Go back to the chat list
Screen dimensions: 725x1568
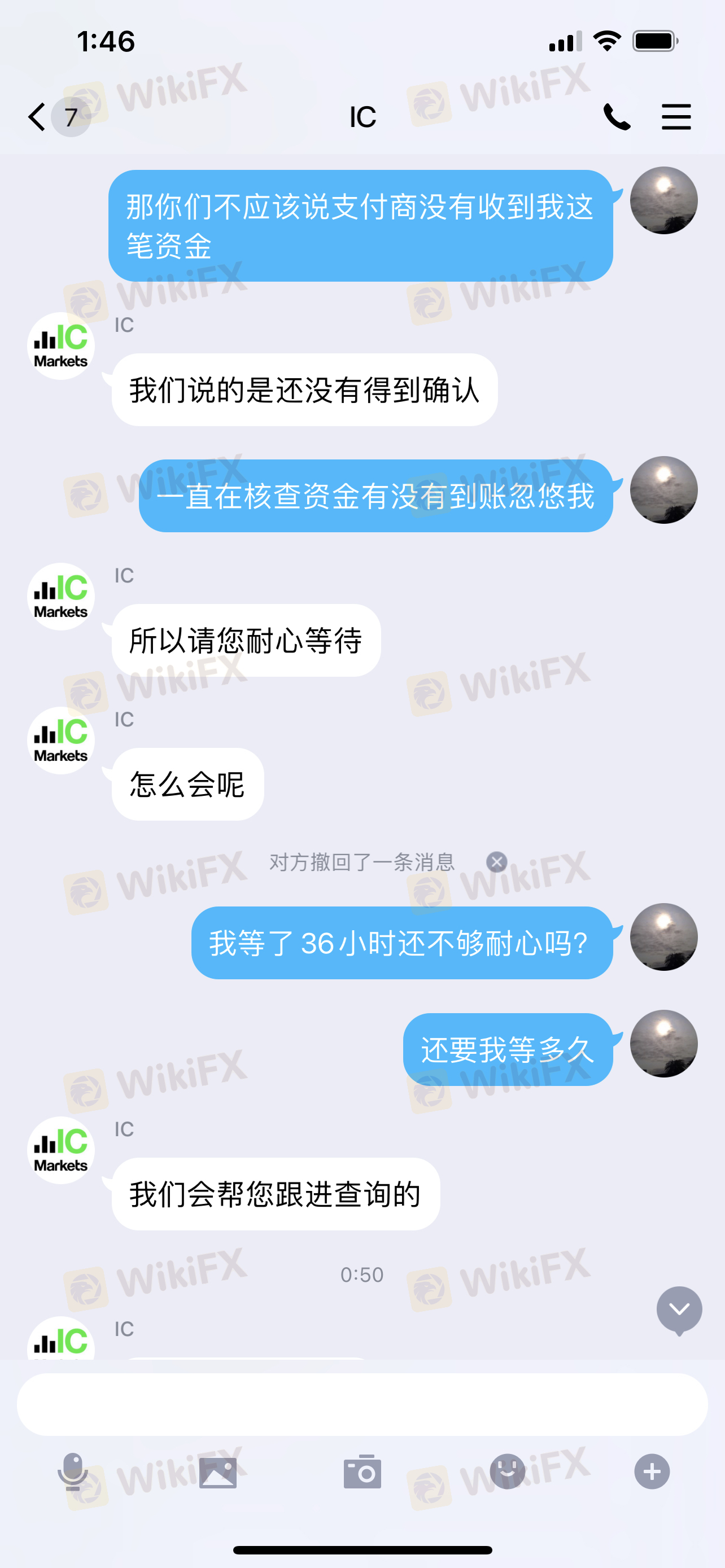click(38, 116)
